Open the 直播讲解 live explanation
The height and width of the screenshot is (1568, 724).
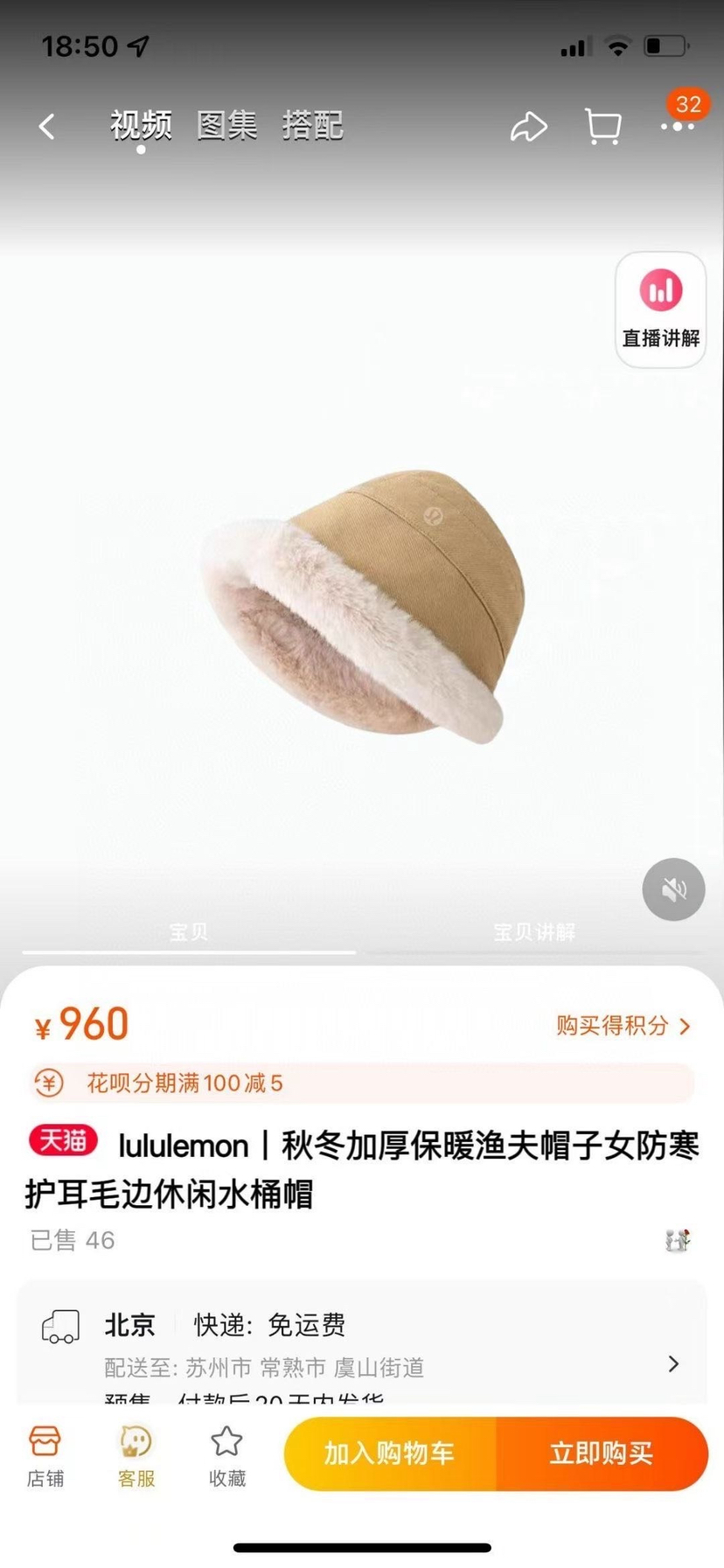pos(660,308)
